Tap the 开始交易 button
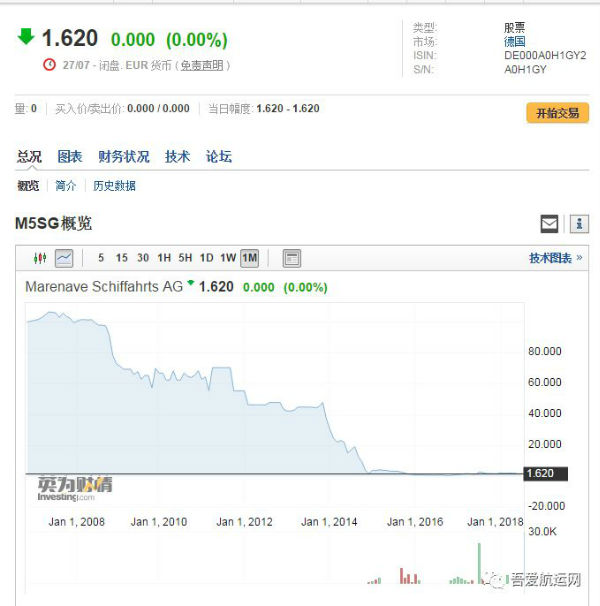Image resolution: width=600 pixels, height=606 pixels. [x=557, y=113]
